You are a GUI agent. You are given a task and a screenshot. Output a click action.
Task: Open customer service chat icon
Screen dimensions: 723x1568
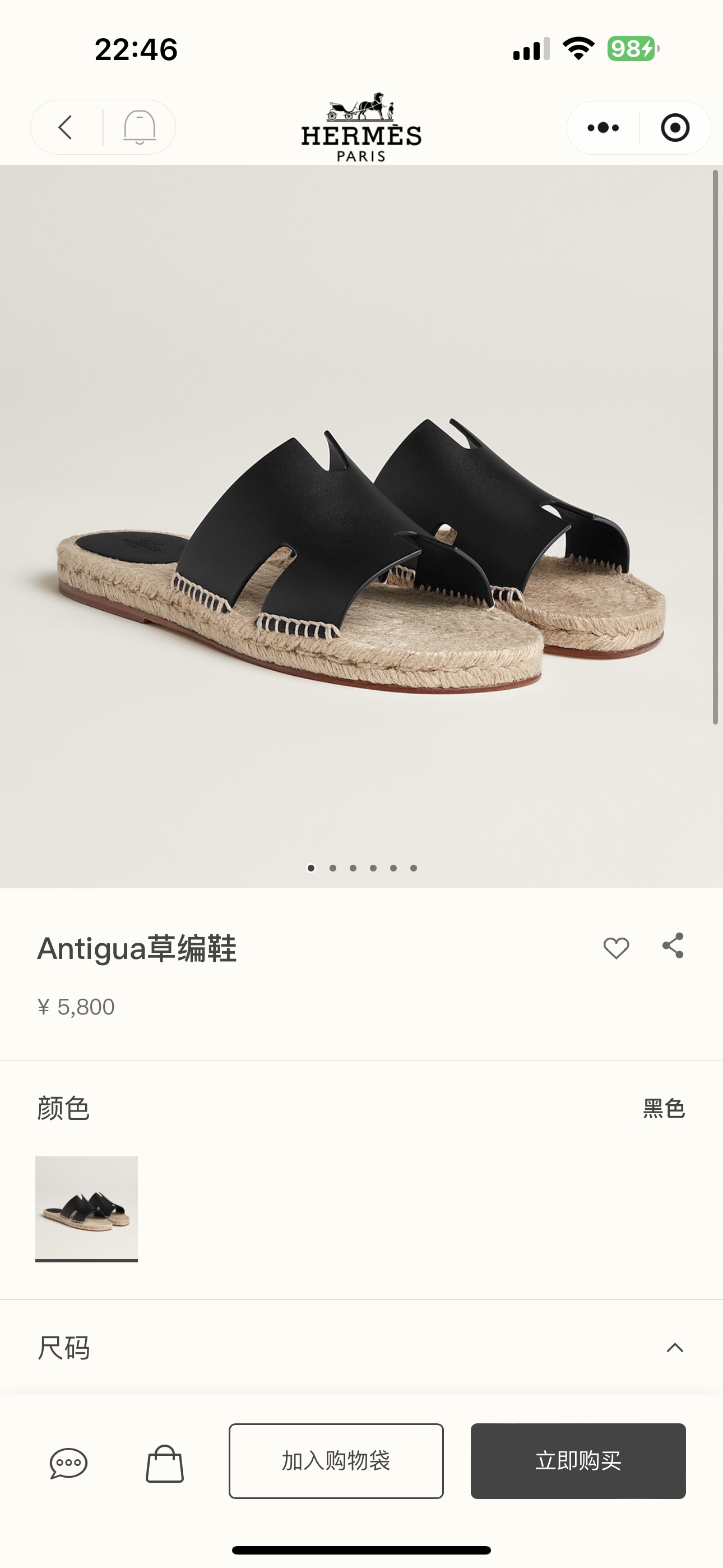70,1462
